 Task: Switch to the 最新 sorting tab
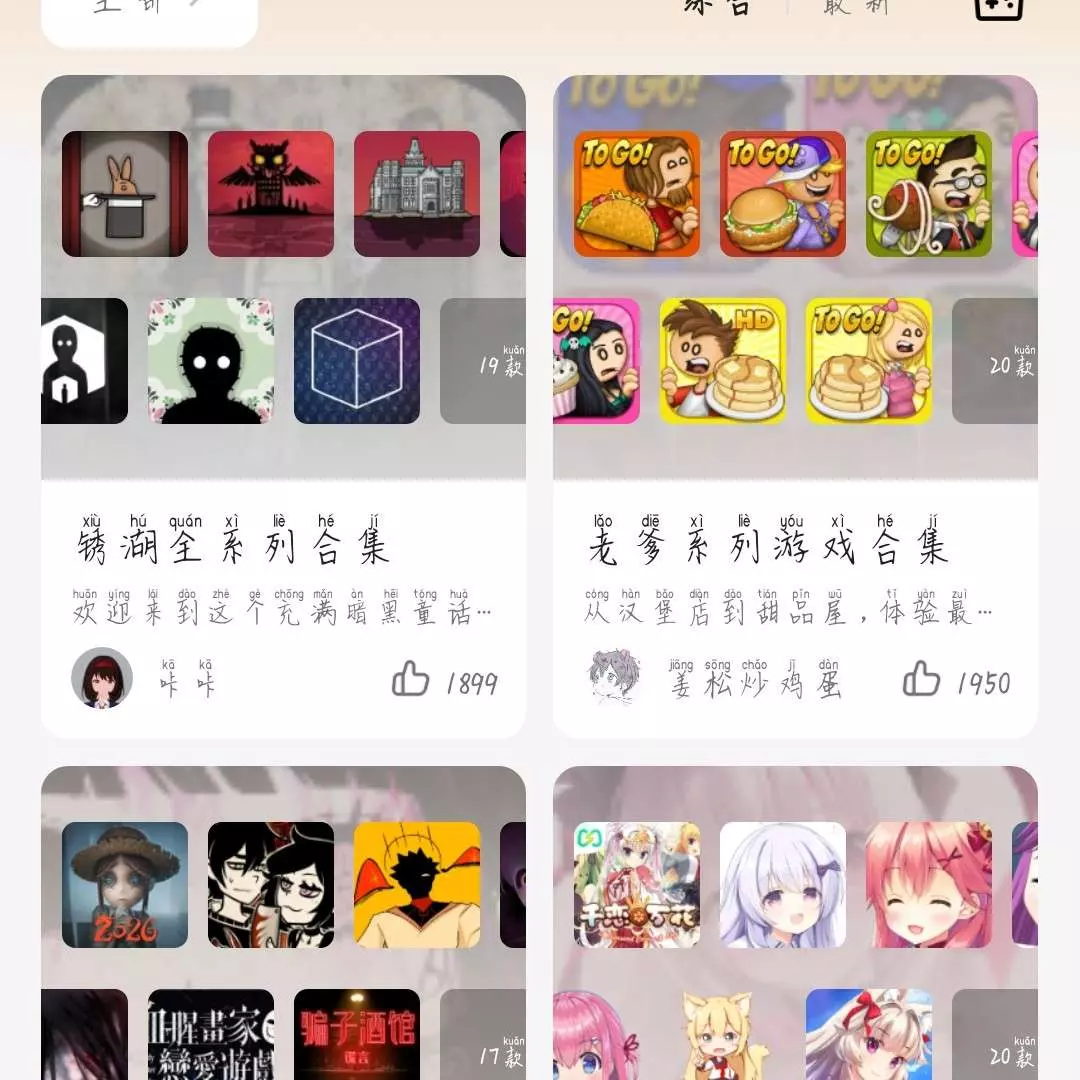pos(856,8)
